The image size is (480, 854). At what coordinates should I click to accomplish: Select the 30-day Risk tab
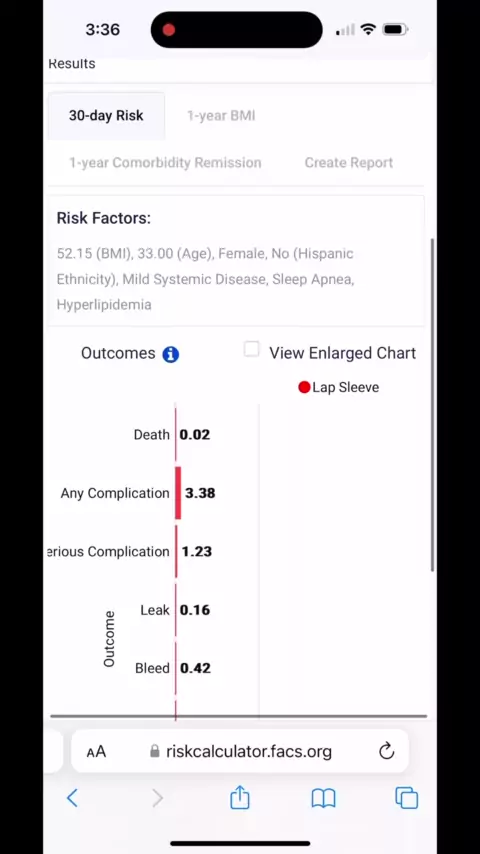pyautogui.click(x=106, y=116)
